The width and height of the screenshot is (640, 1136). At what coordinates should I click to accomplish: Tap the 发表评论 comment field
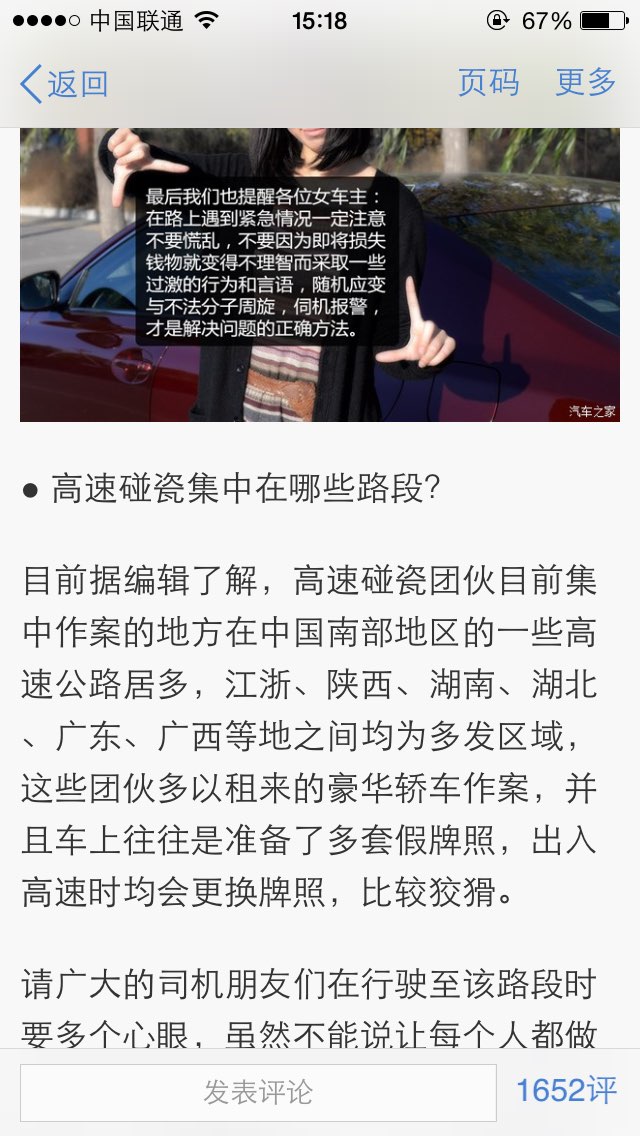(x=258, y=1093)
